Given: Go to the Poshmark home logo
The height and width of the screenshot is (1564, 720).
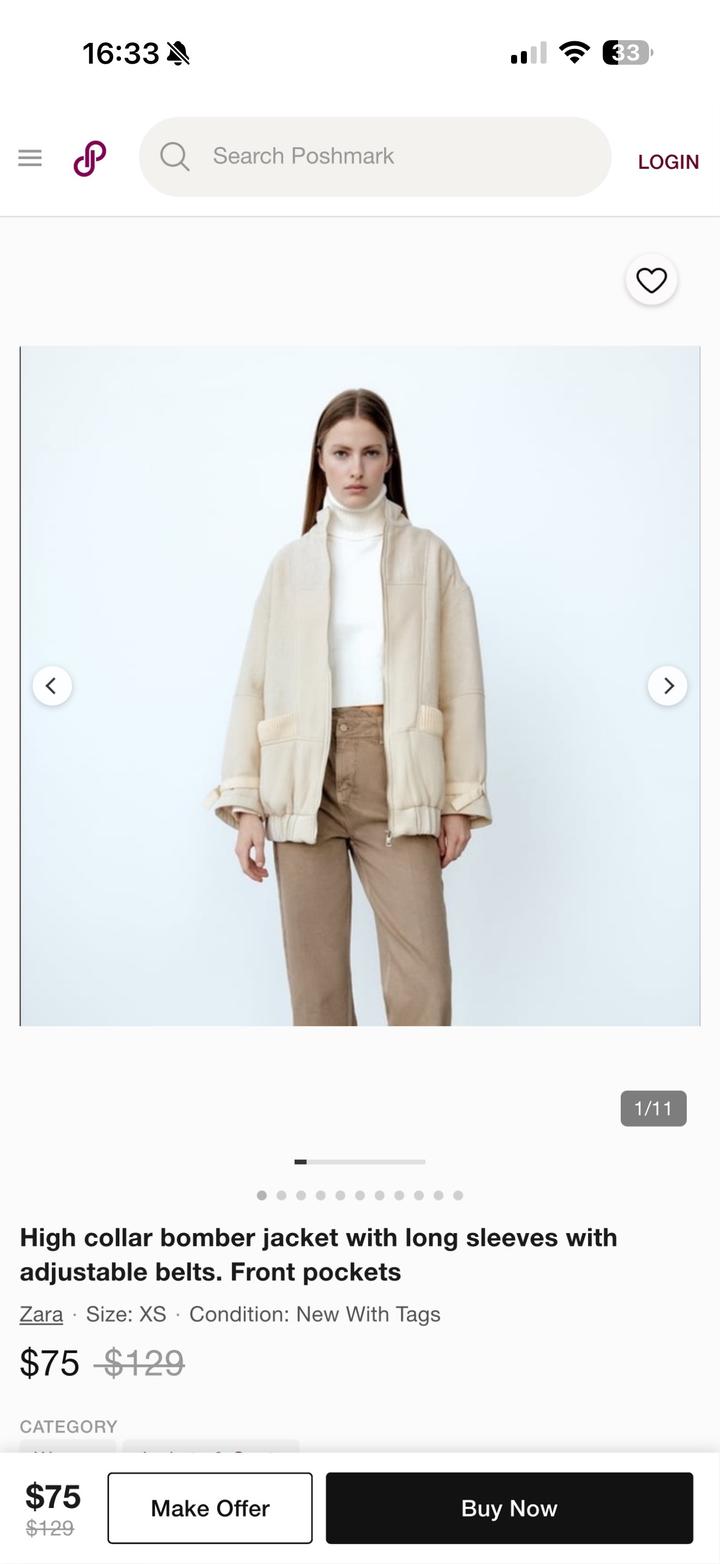Looking at the screenshot, I should coord(90,158).
